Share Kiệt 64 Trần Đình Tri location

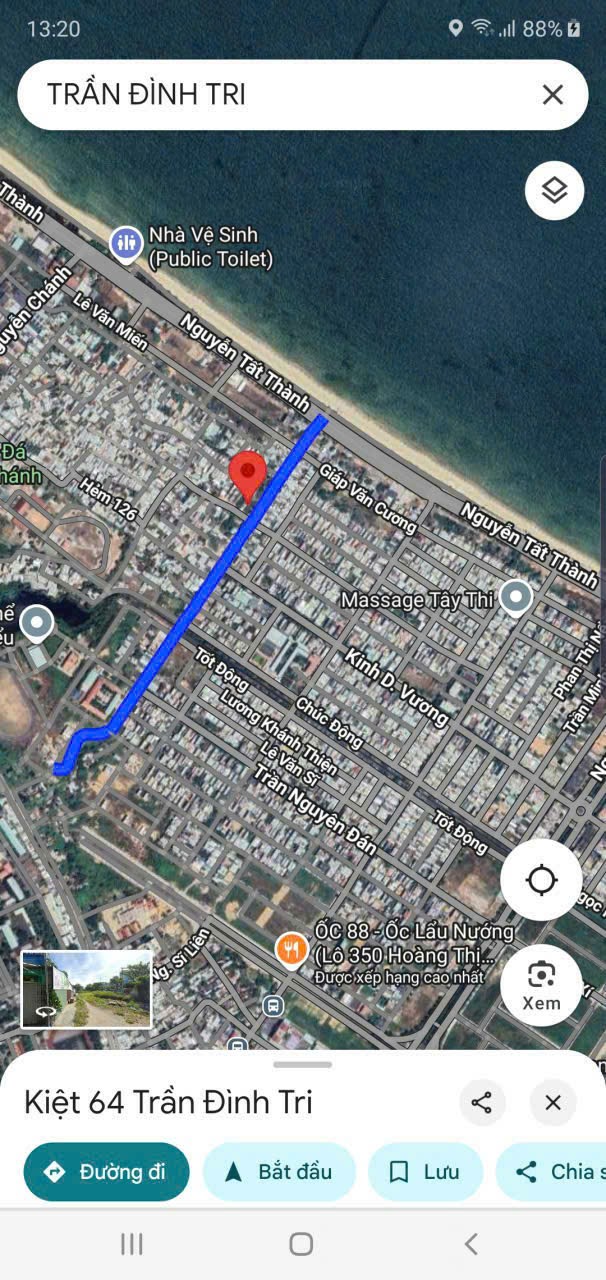[482, 1103]
